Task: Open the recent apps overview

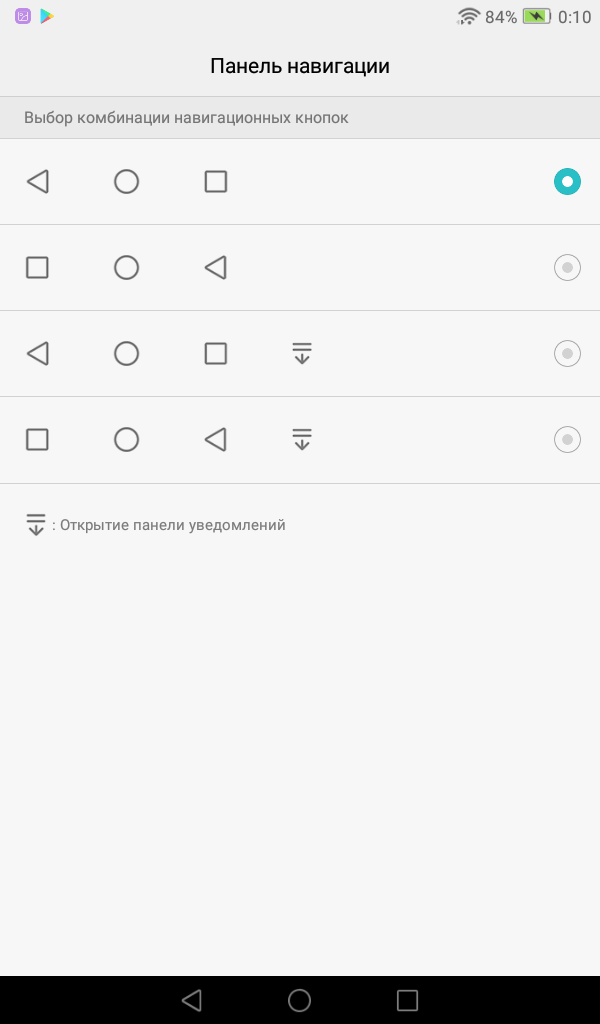Action: tap(407, 1000)
